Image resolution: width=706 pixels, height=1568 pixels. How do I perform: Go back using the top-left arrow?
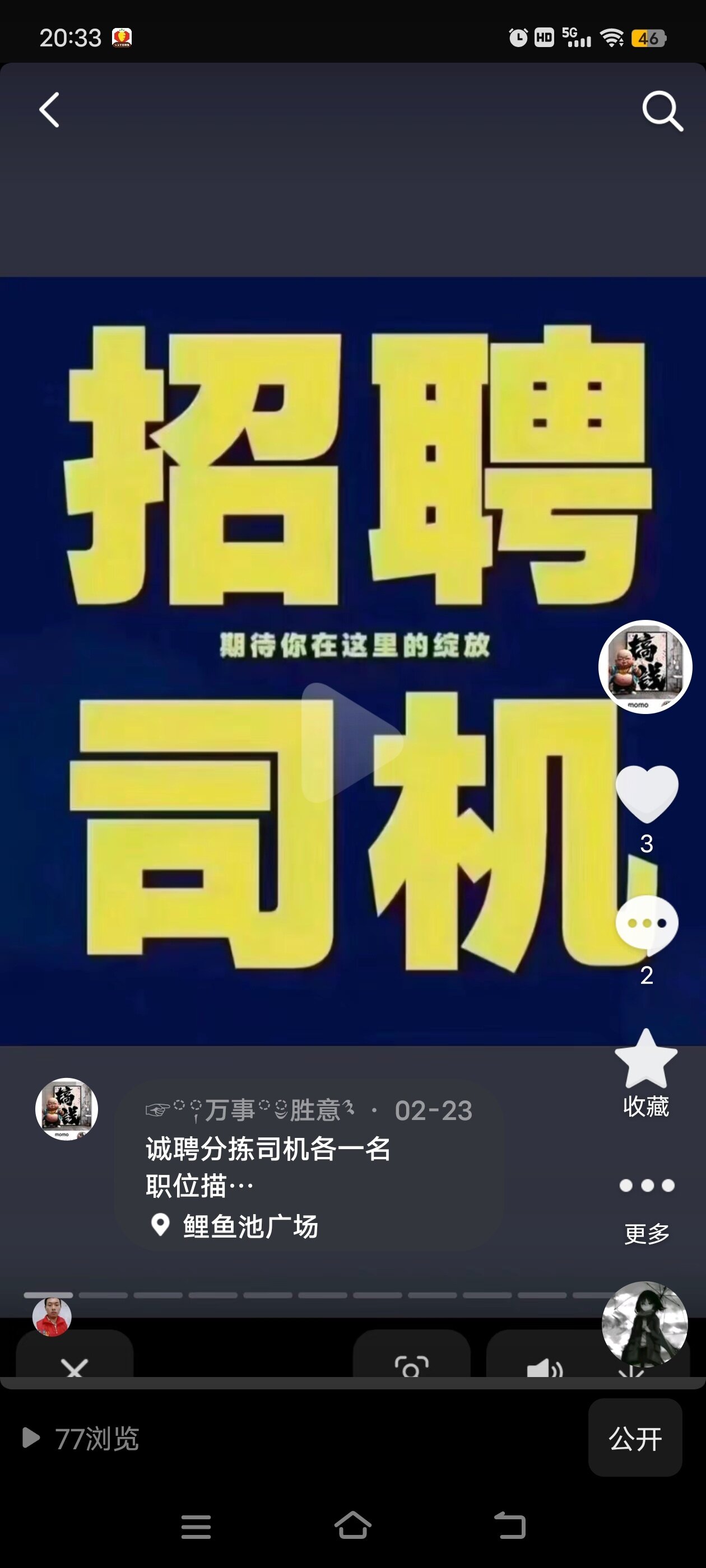click(49, 110)
